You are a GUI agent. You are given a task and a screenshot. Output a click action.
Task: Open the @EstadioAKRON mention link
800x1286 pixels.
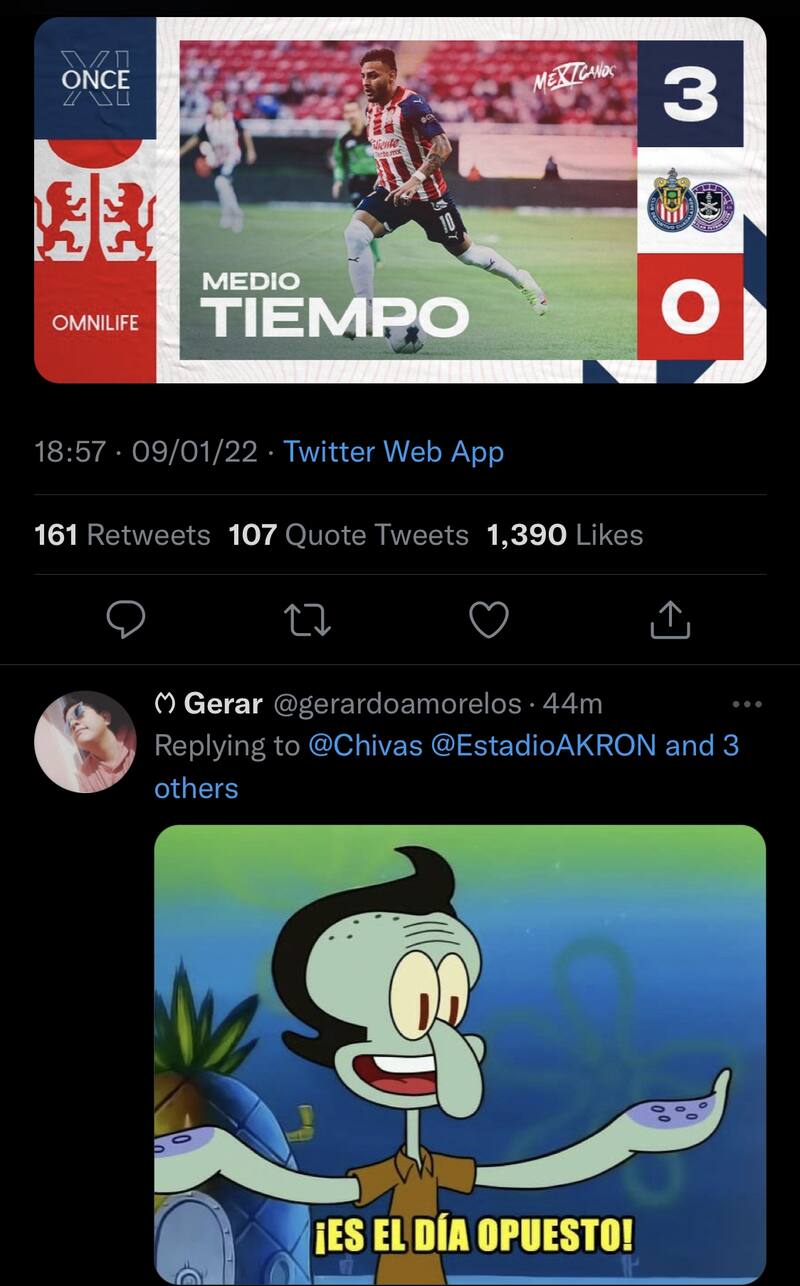pos(543,746)
